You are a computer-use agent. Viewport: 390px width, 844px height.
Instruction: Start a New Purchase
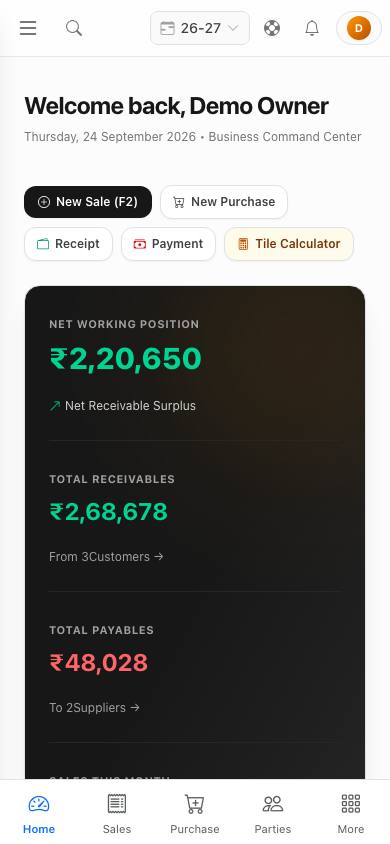[224, 202]
